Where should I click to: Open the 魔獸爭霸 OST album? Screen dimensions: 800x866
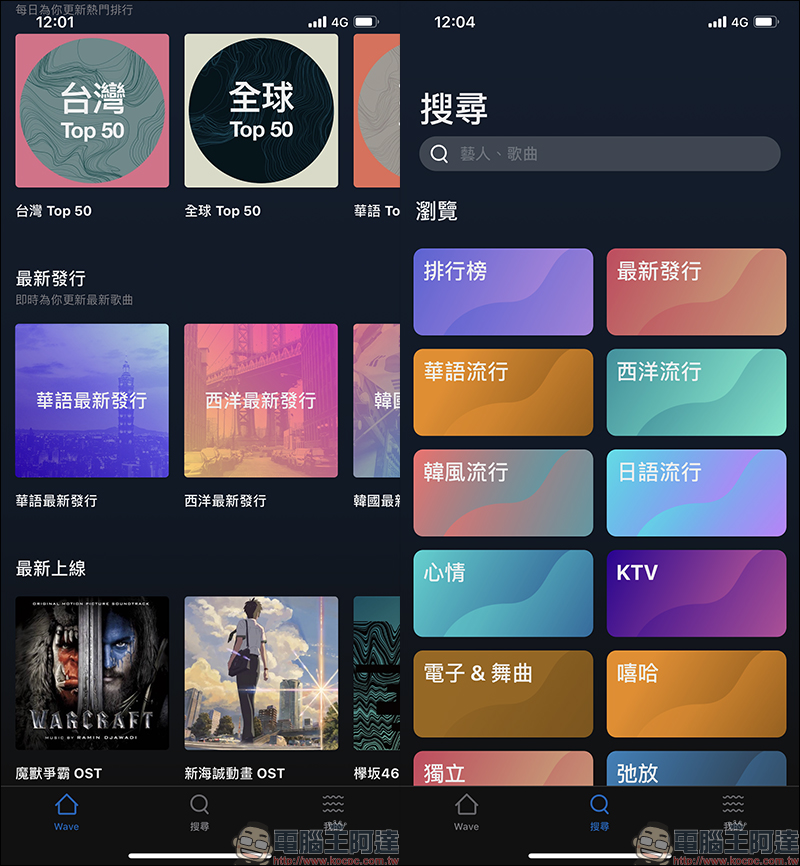click(x=92, y=673)
